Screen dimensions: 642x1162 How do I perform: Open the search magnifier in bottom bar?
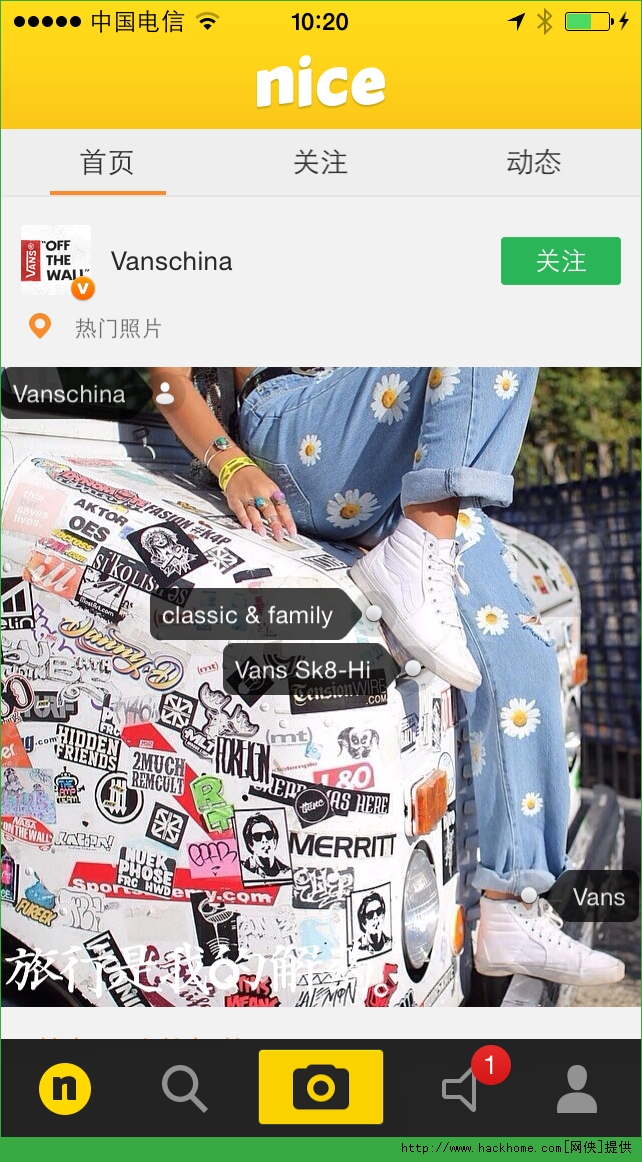click(184, 1088)
